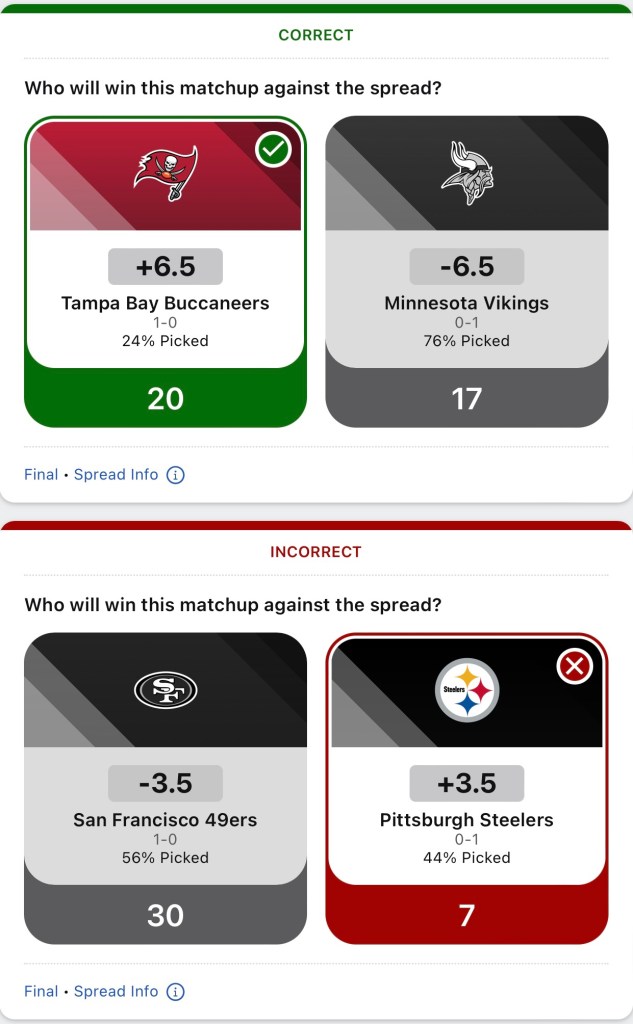633x1024 pixels.
Task: Select the Minnesota Vikings pick card
Action: coord(467,272)
